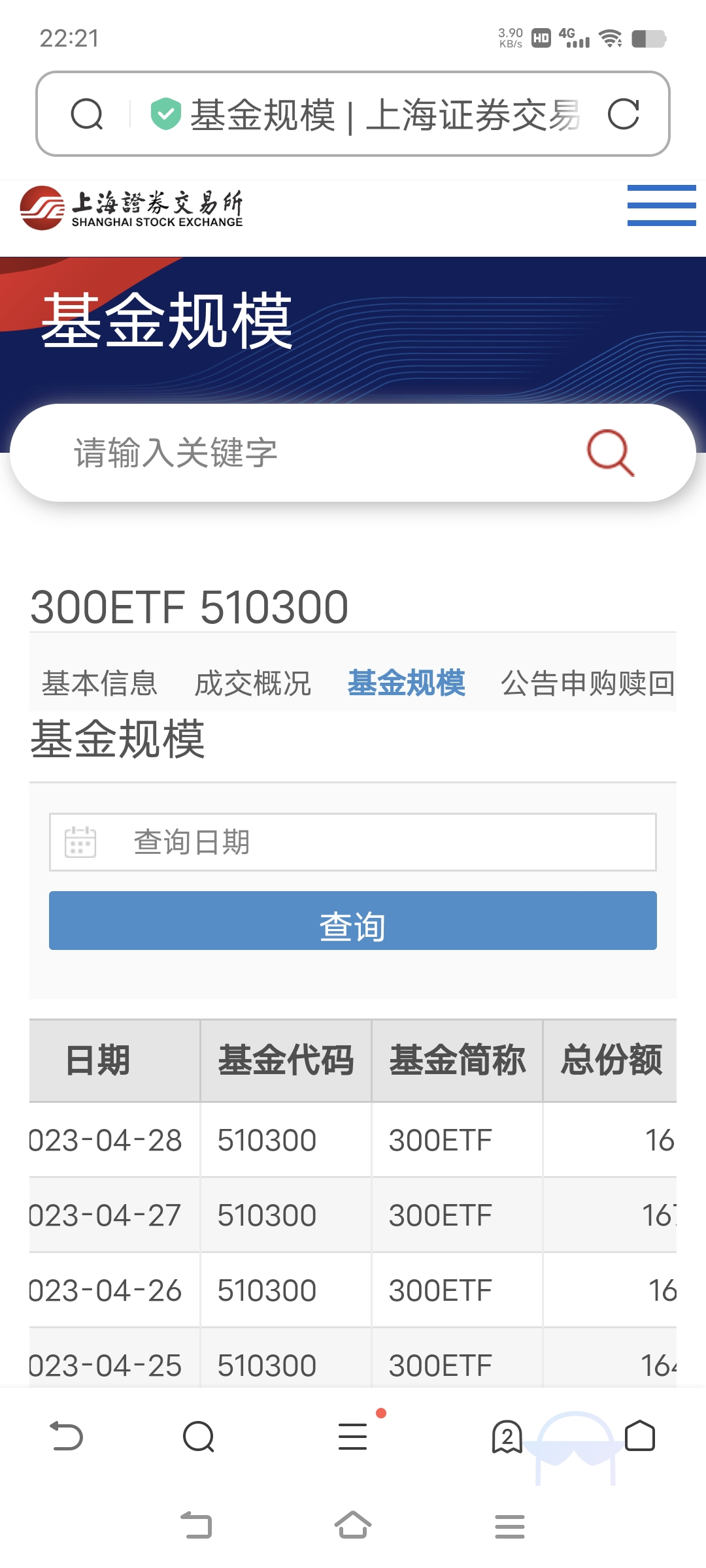This screenshot has width=706, height=1568.
Task: Tap the browser address bar search icon
Action: tap(87, 114)
